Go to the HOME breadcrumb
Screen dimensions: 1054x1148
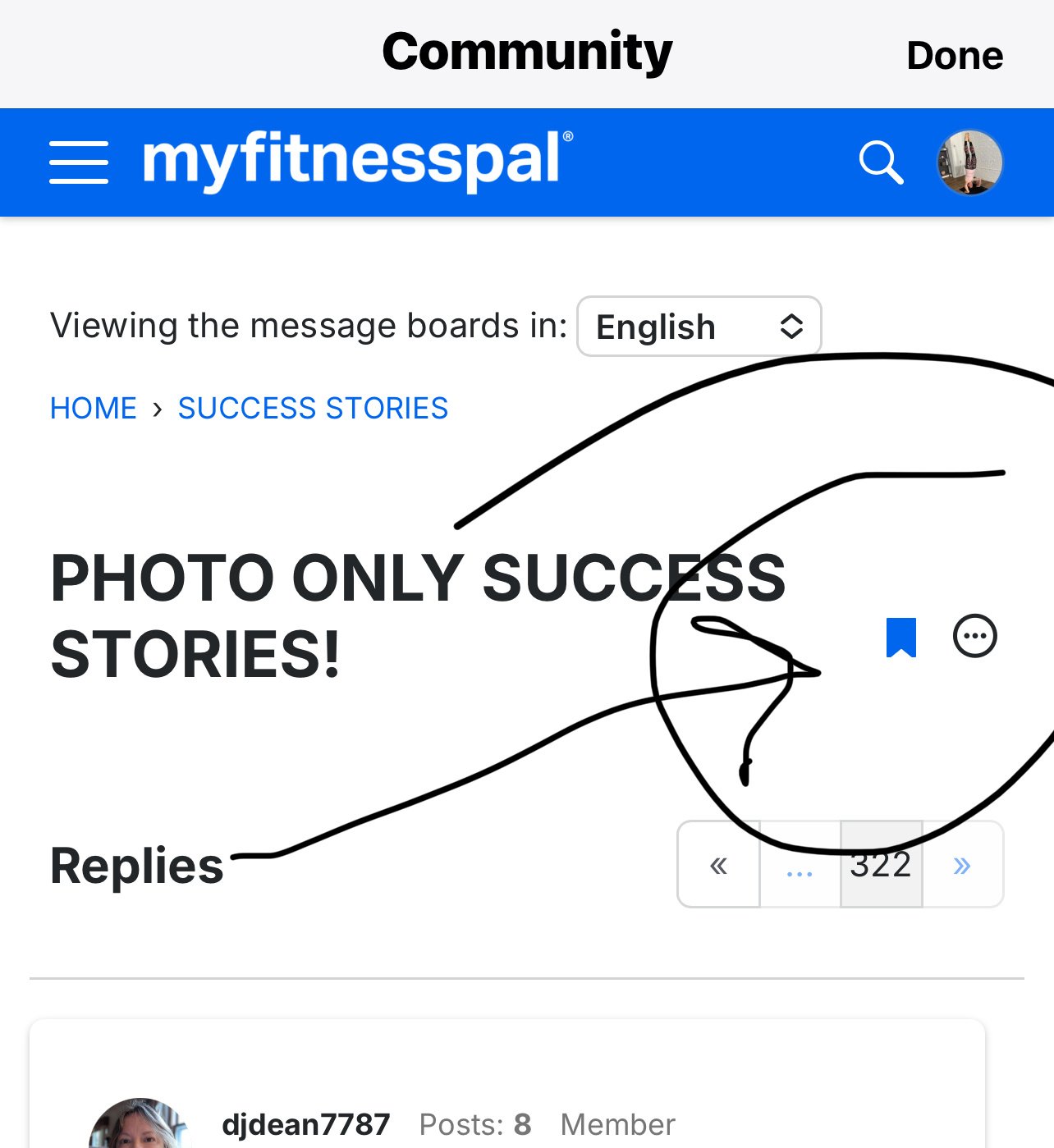point(94,408)
